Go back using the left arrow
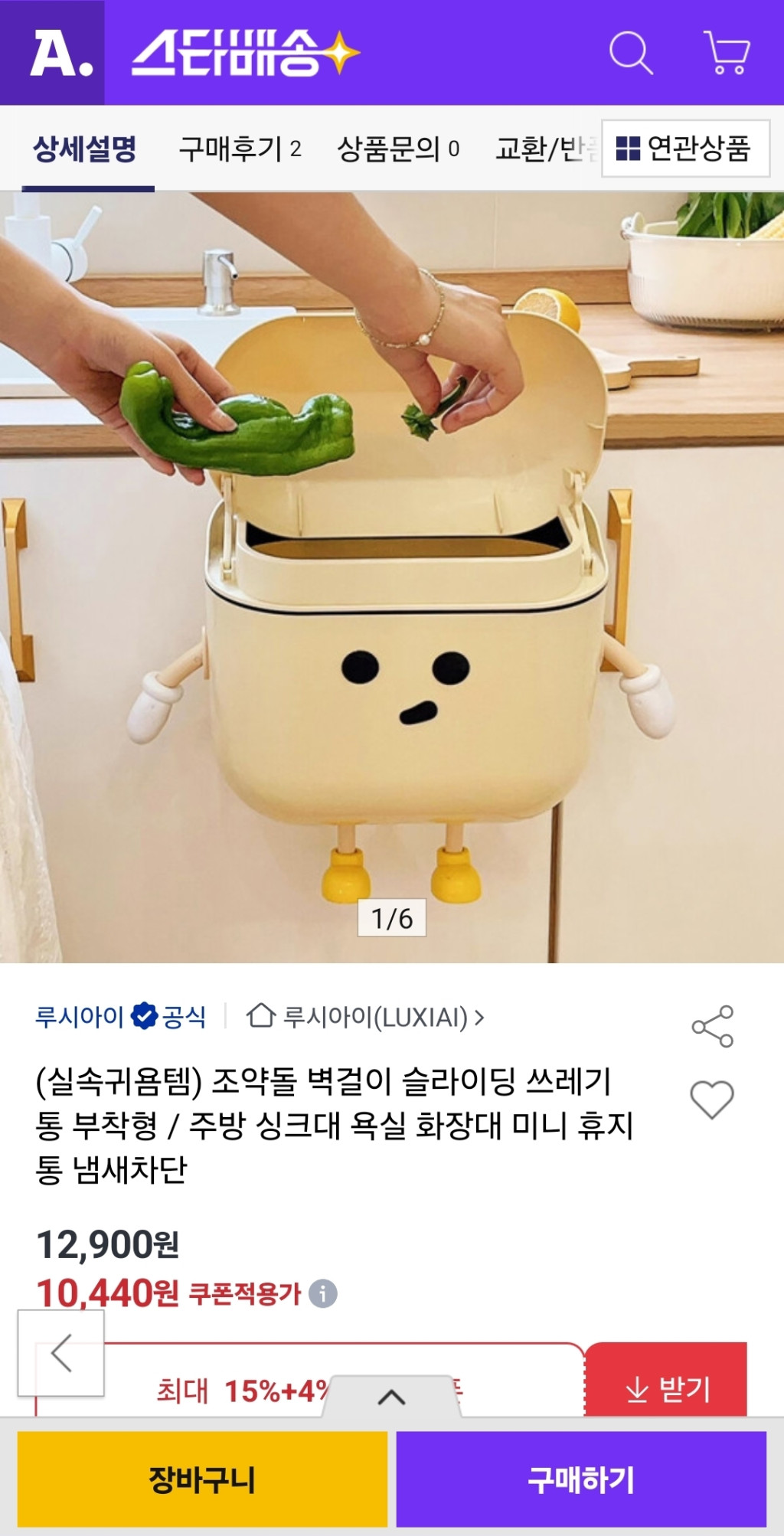 point(61,1353)
